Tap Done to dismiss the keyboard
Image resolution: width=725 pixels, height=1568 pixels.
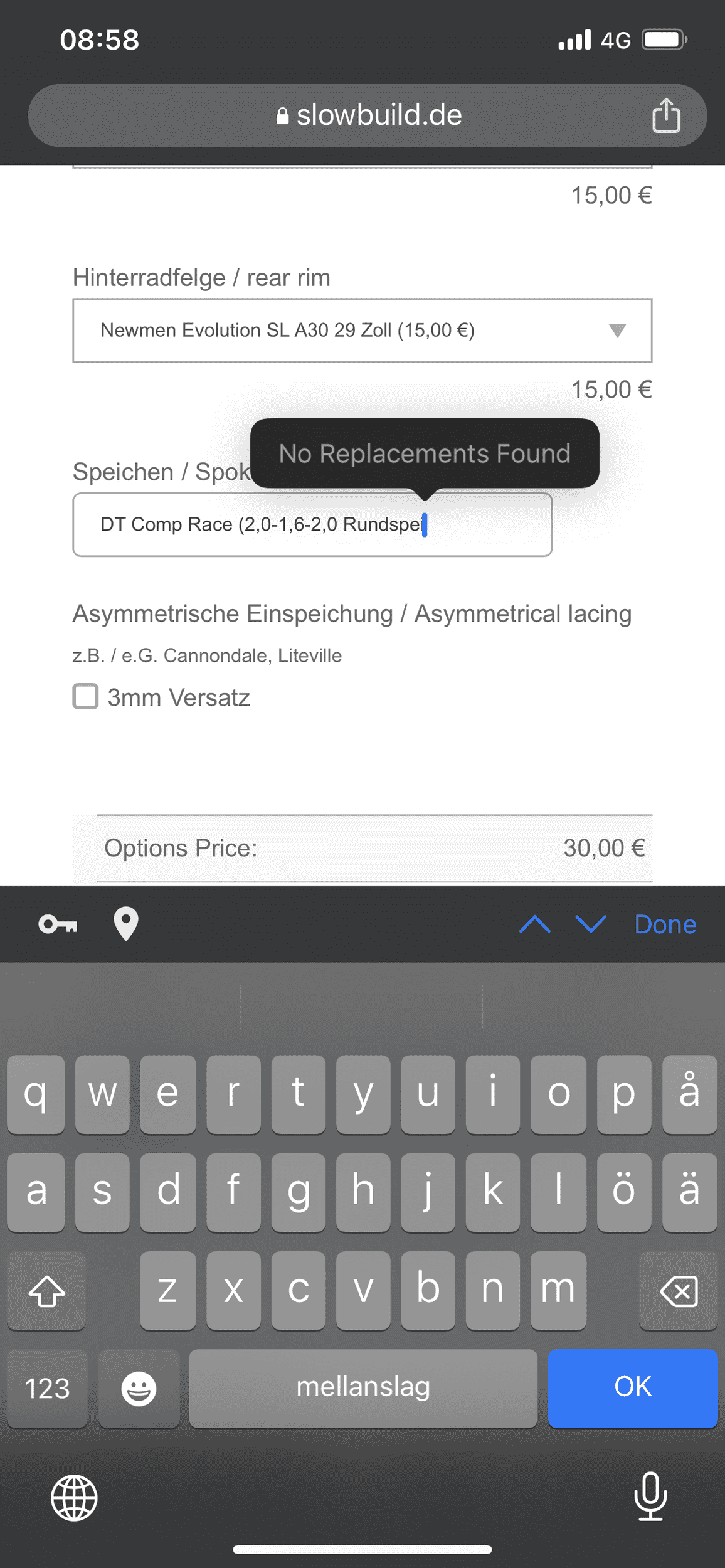665,924
